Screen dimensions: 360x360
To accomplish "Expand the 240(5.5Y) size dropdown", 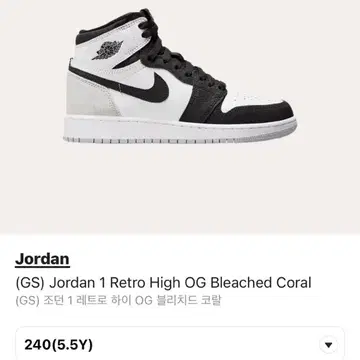I will tap(180, 344).
